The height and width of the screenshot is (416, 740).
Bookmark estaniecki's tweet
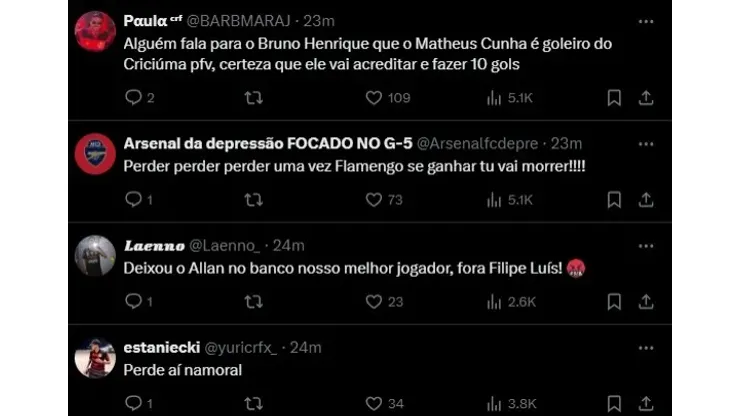click(614, 404)
